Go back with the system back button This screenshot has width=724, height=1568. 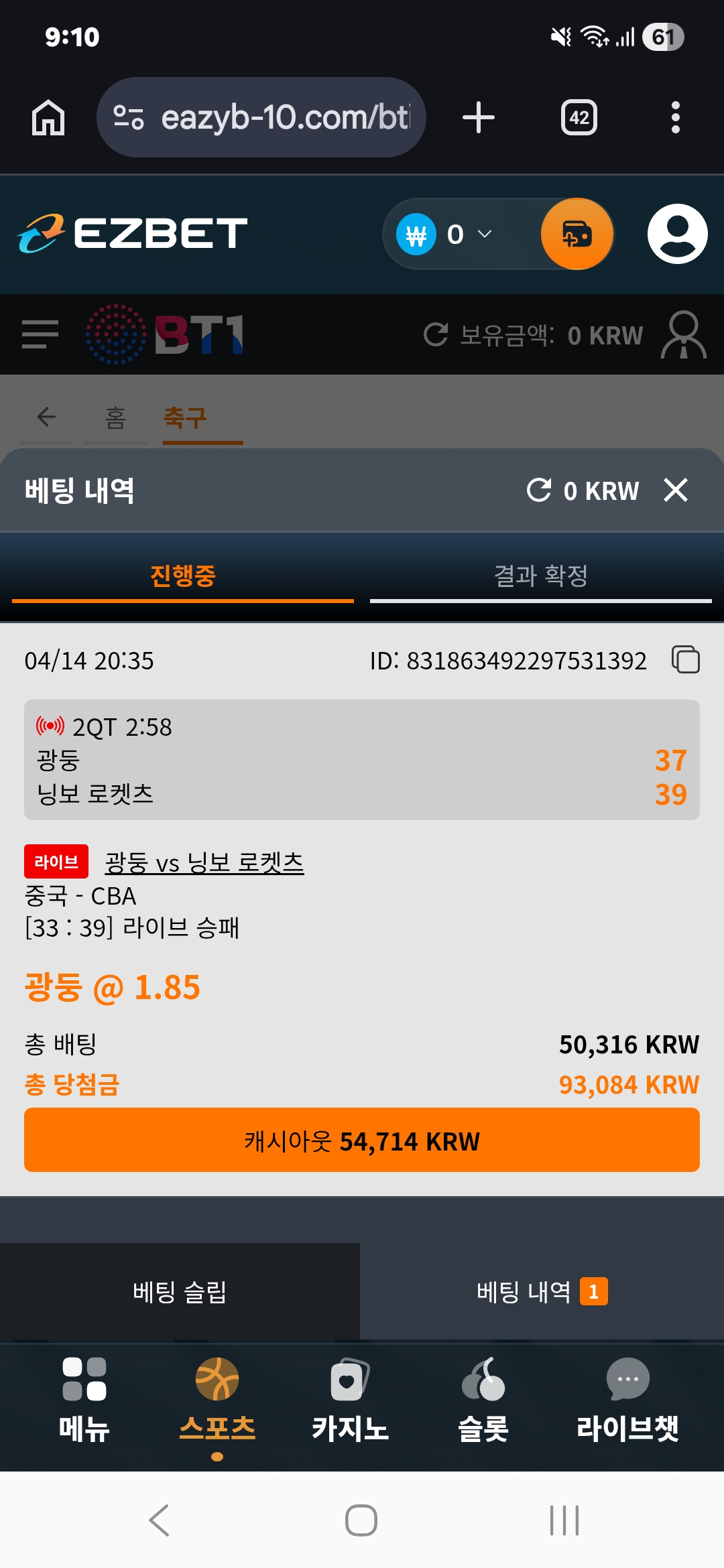coord(160,1520)
